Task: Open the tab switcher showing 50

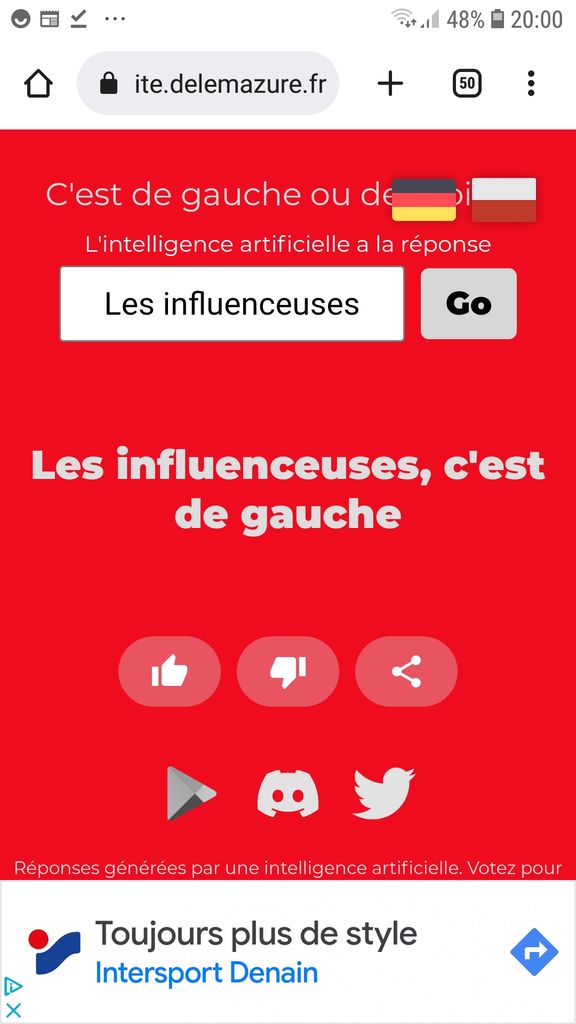Action: (x=467, y=84)
